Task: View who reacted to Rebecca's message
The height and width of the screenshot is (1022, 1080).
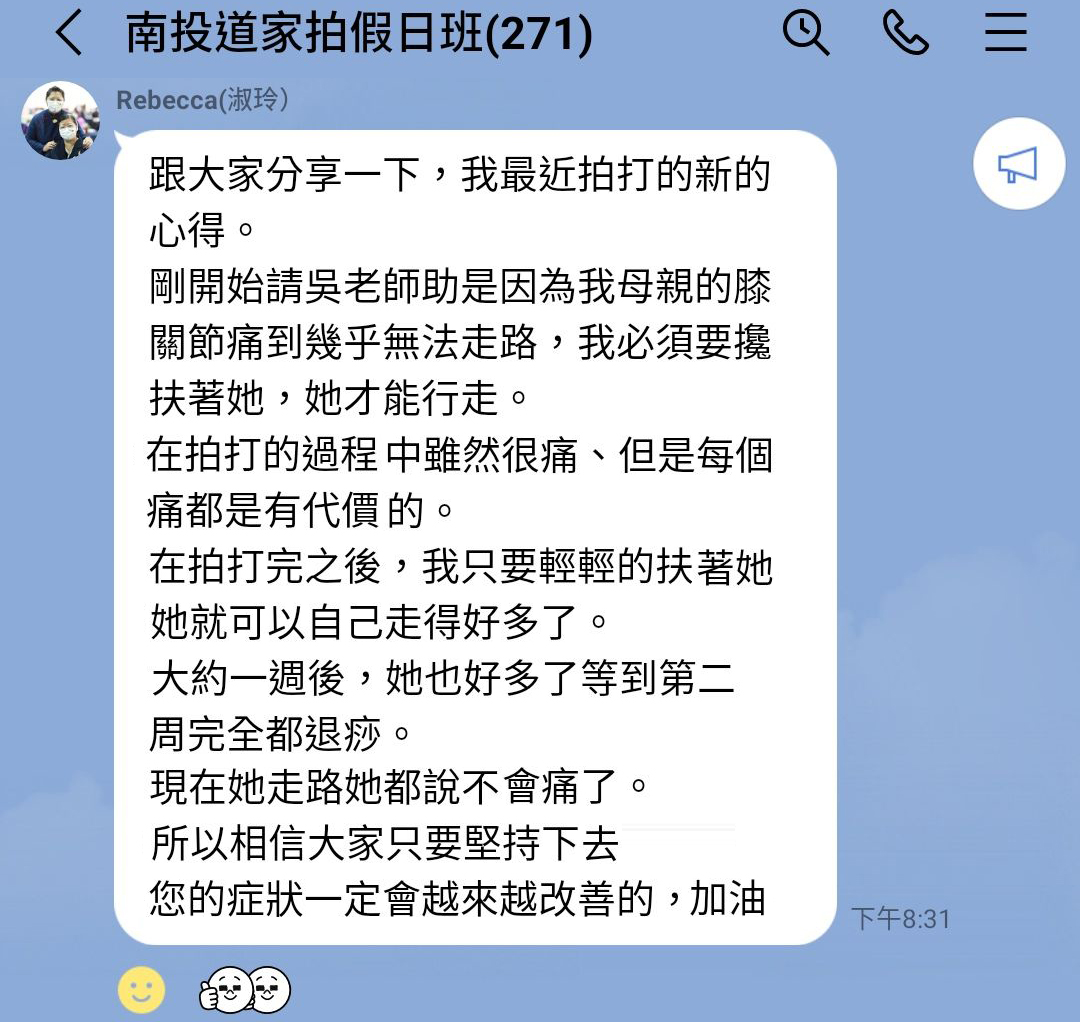Action: click(245, 990)
